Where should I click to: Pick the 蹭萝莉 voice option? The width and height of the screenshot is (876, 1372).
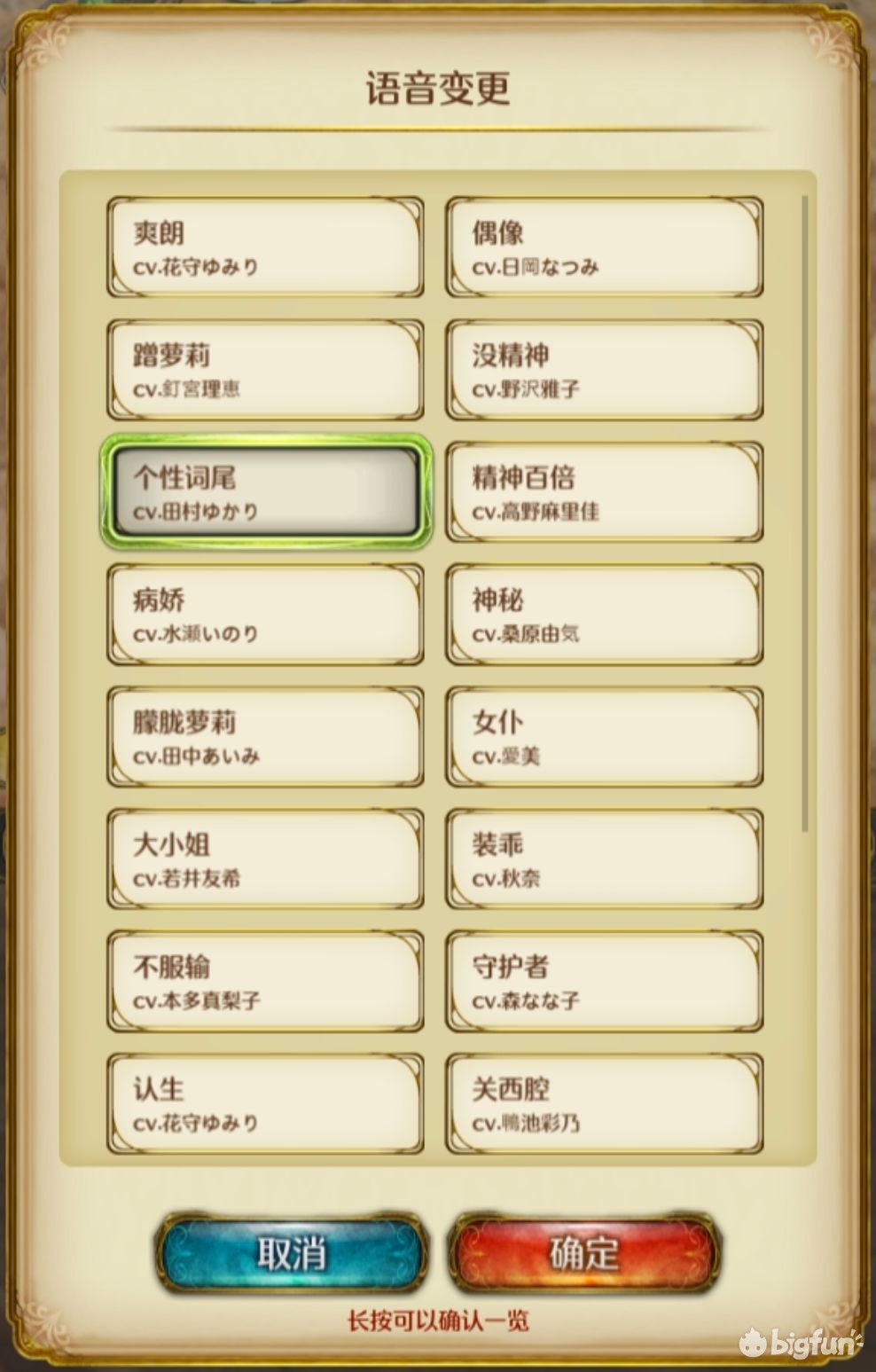pos(264,370)
